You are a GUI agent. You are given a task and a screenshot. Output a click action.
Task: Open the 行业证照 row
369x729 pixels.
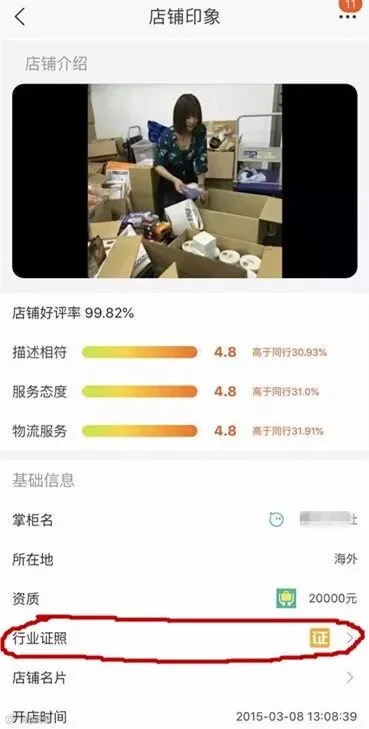[184, 638]
